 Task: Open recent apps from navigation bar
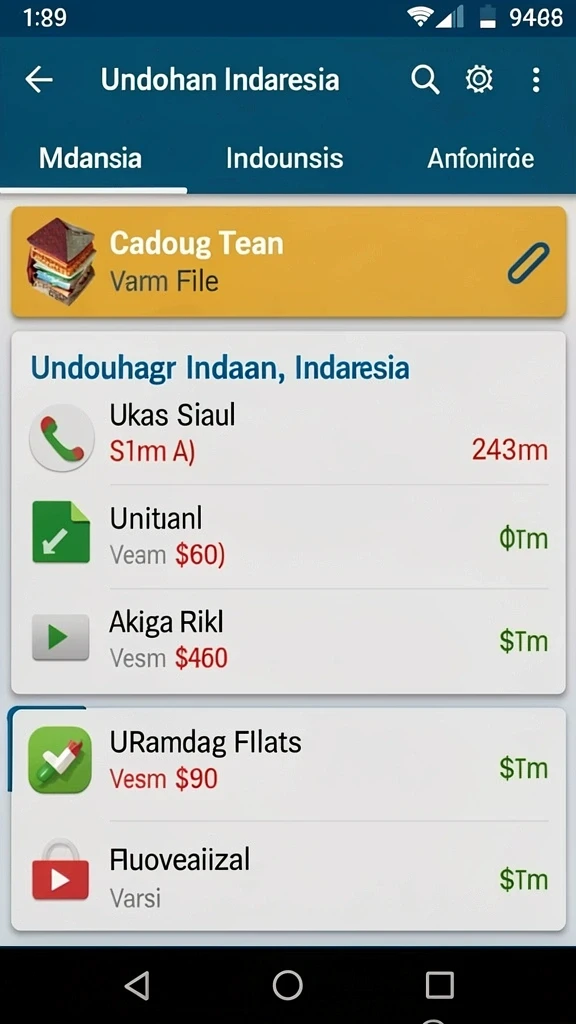coord(440,984)
